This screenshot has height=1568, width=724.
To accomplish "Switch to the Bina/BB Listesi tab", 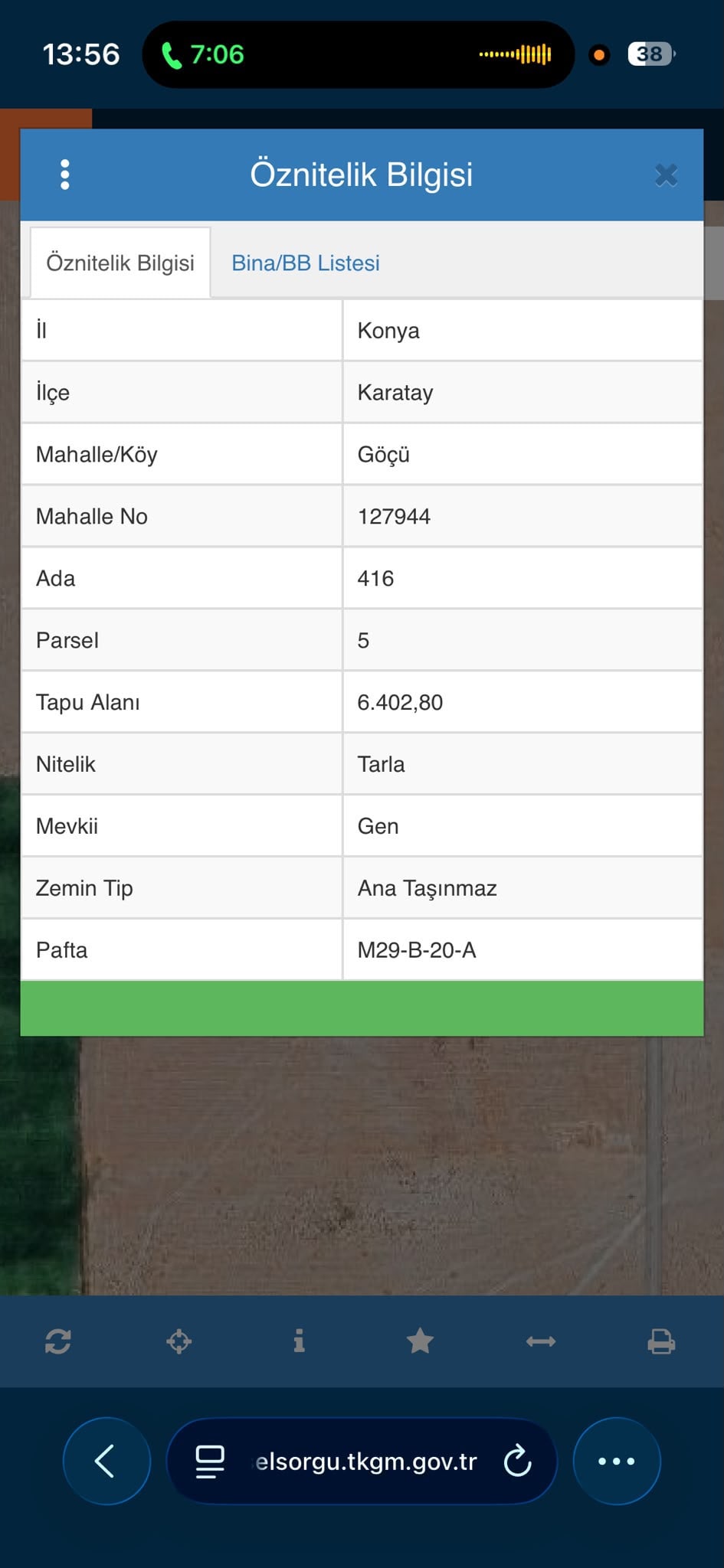I will click(306, 263).
